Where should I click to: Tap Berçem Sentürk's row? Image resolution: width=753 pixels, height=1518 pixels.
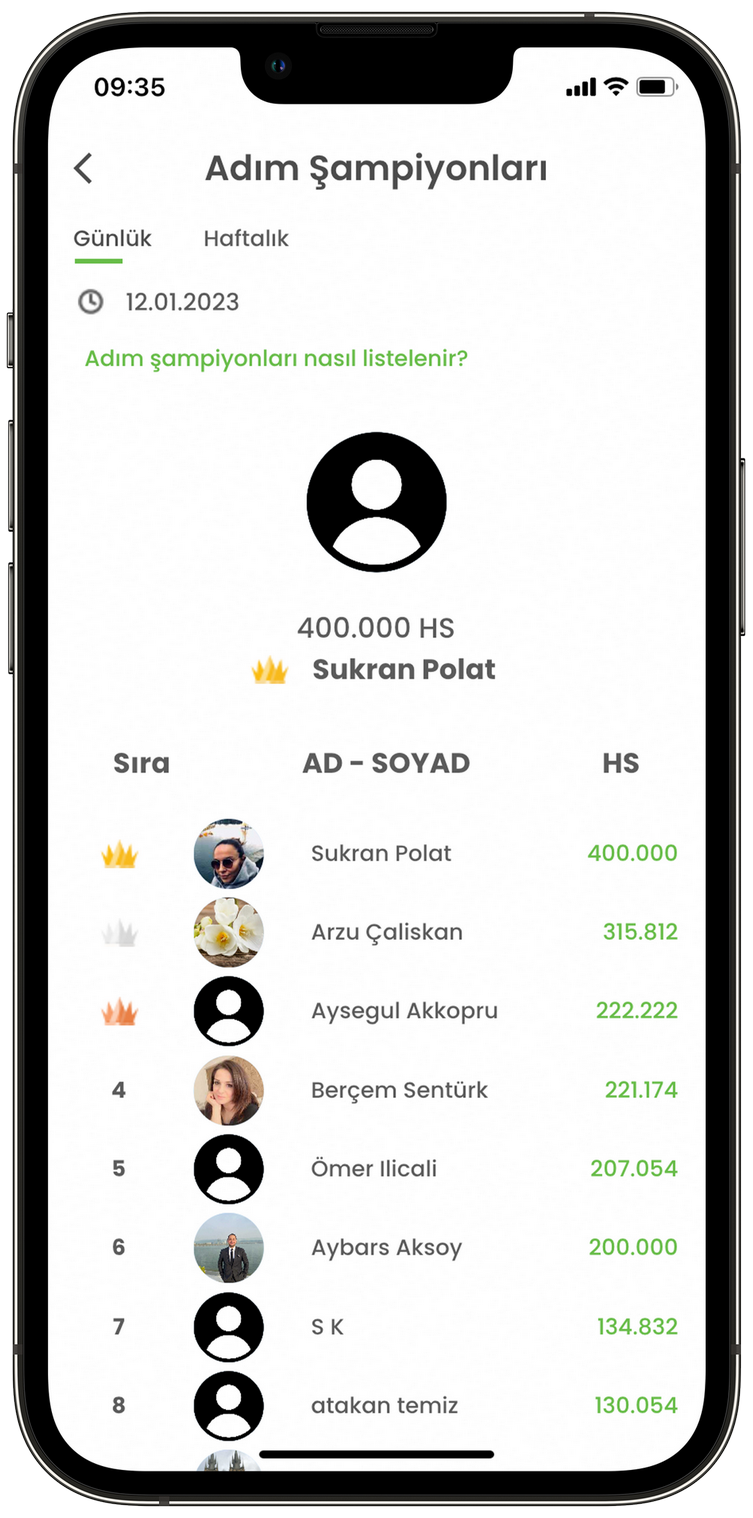pyautogui.click(x=399, y=1090)
